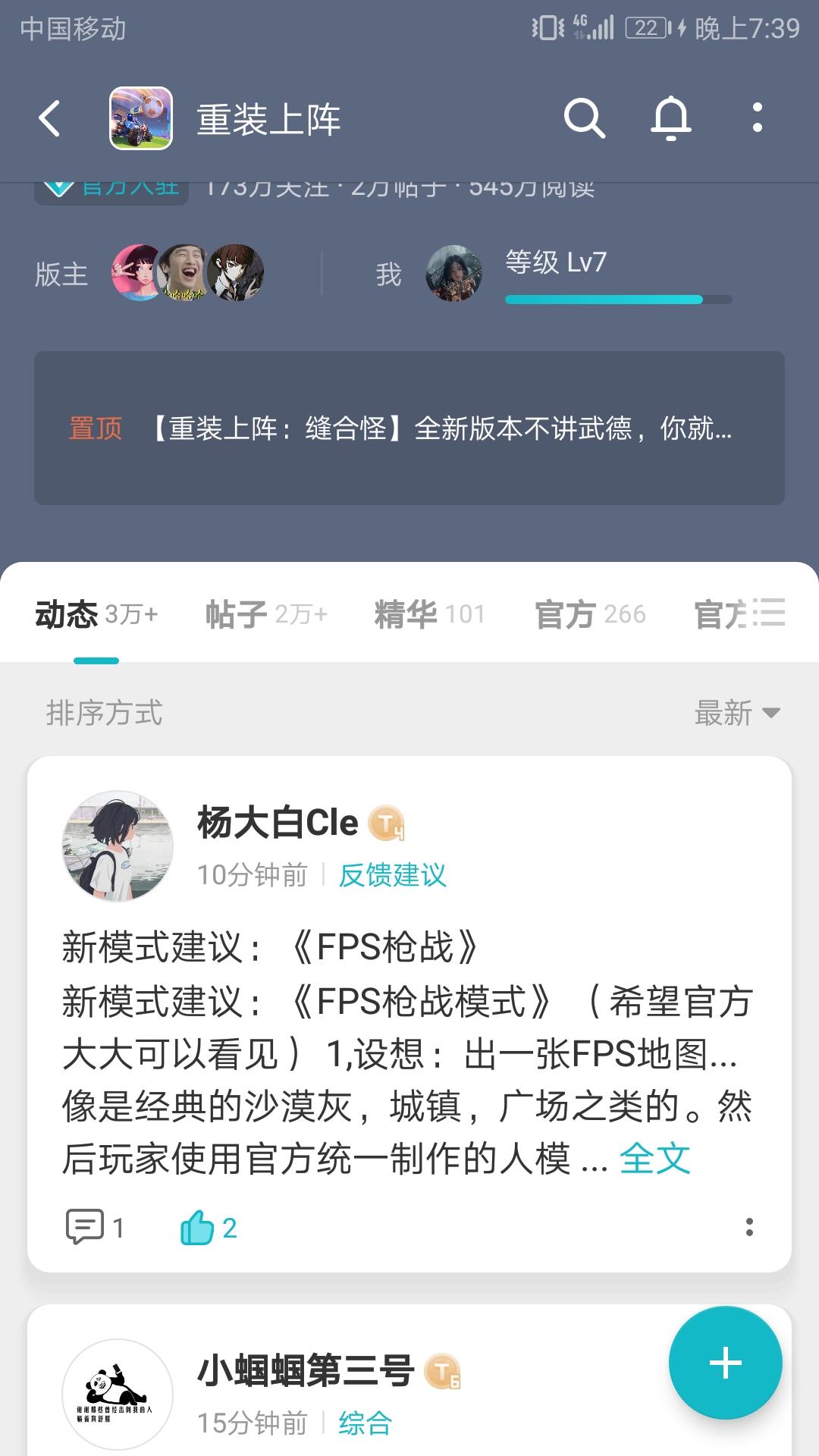This screenshot has height=1456, width=819.
Task: Switch to the 帖子 tab
Action: tap(266, 613)
